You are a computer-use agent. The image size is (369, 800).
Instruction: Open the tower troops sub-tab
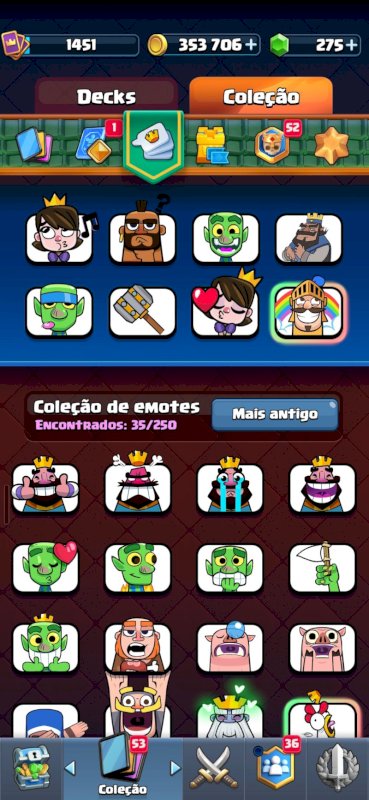[x=210, y=145]
